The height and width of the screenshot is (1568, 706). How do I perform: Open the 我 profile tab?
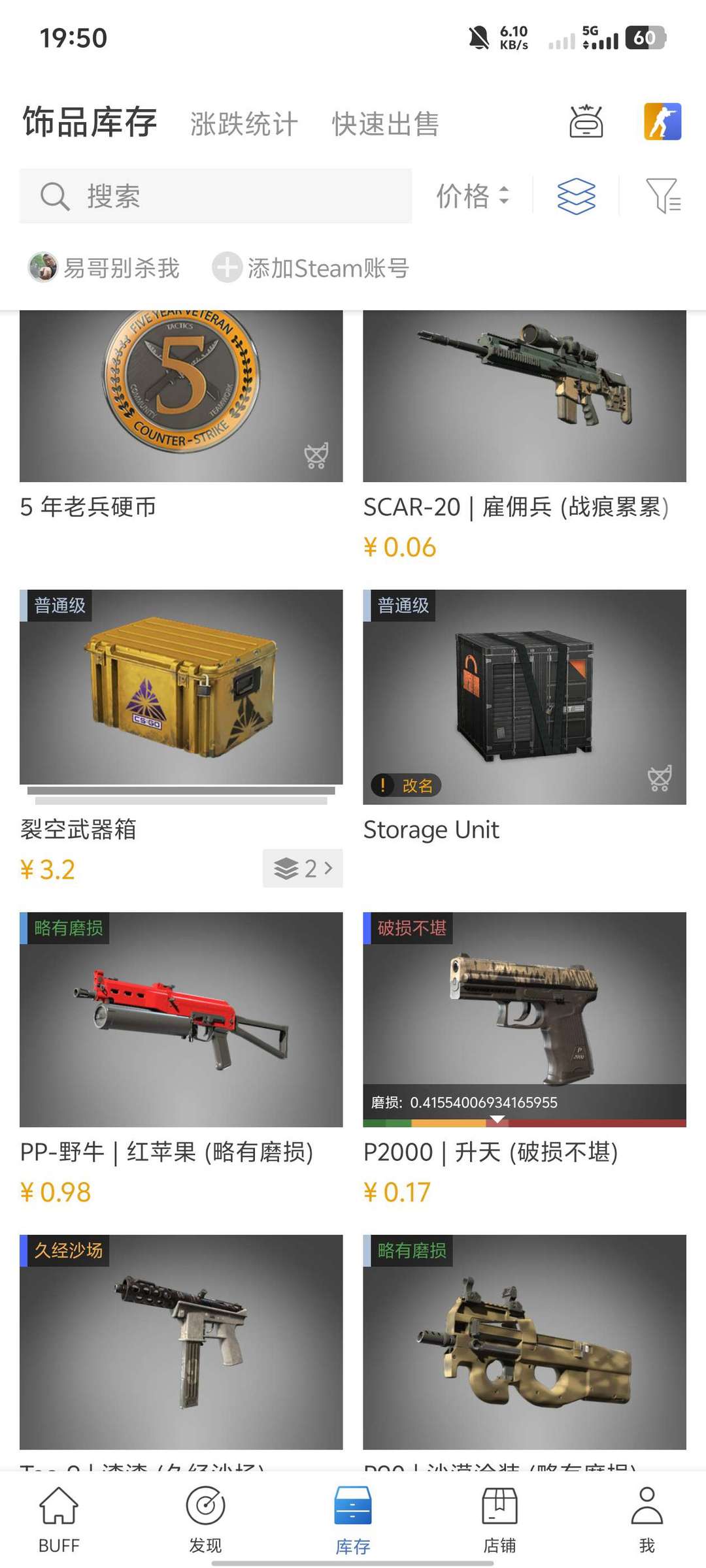point(647,1519)
